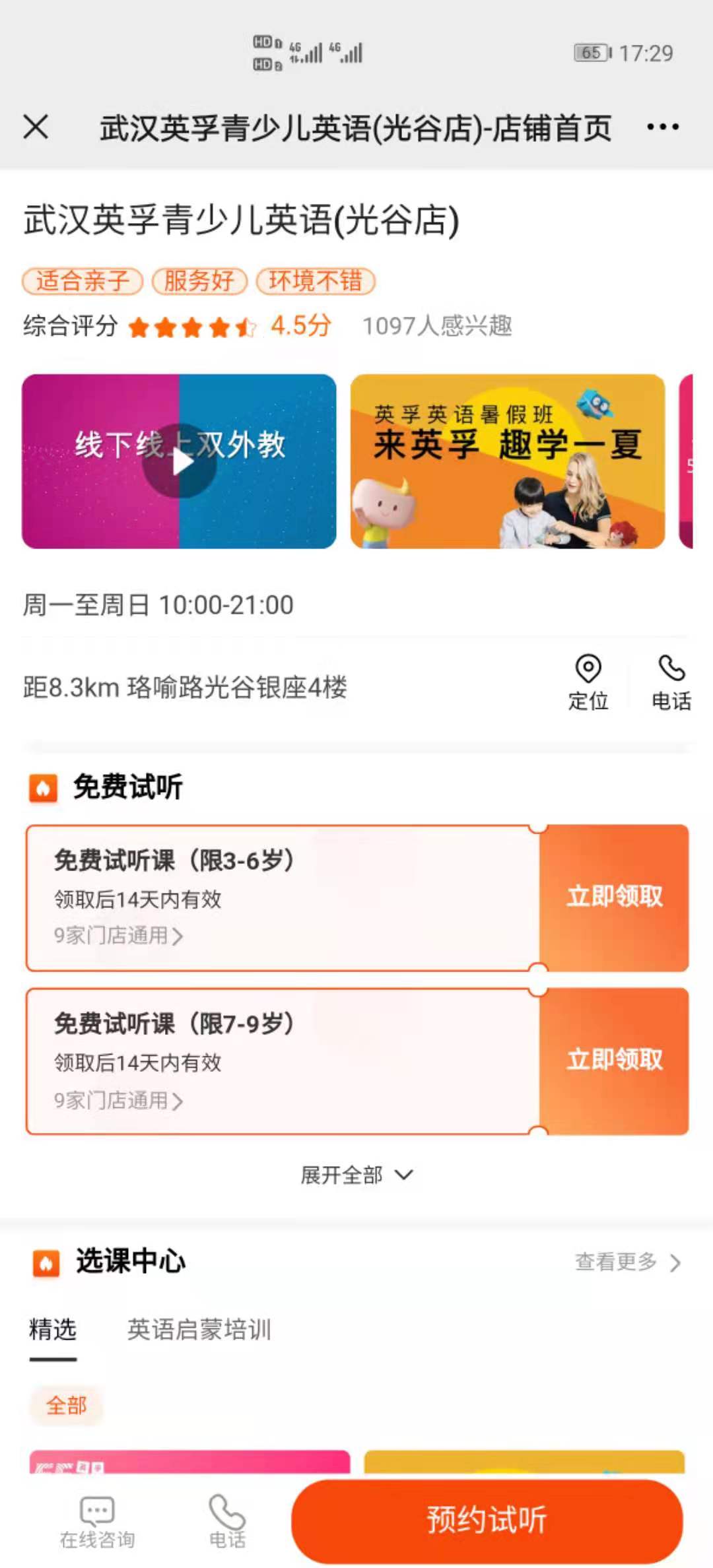Tap the 电话 icon next to the address

671,682
